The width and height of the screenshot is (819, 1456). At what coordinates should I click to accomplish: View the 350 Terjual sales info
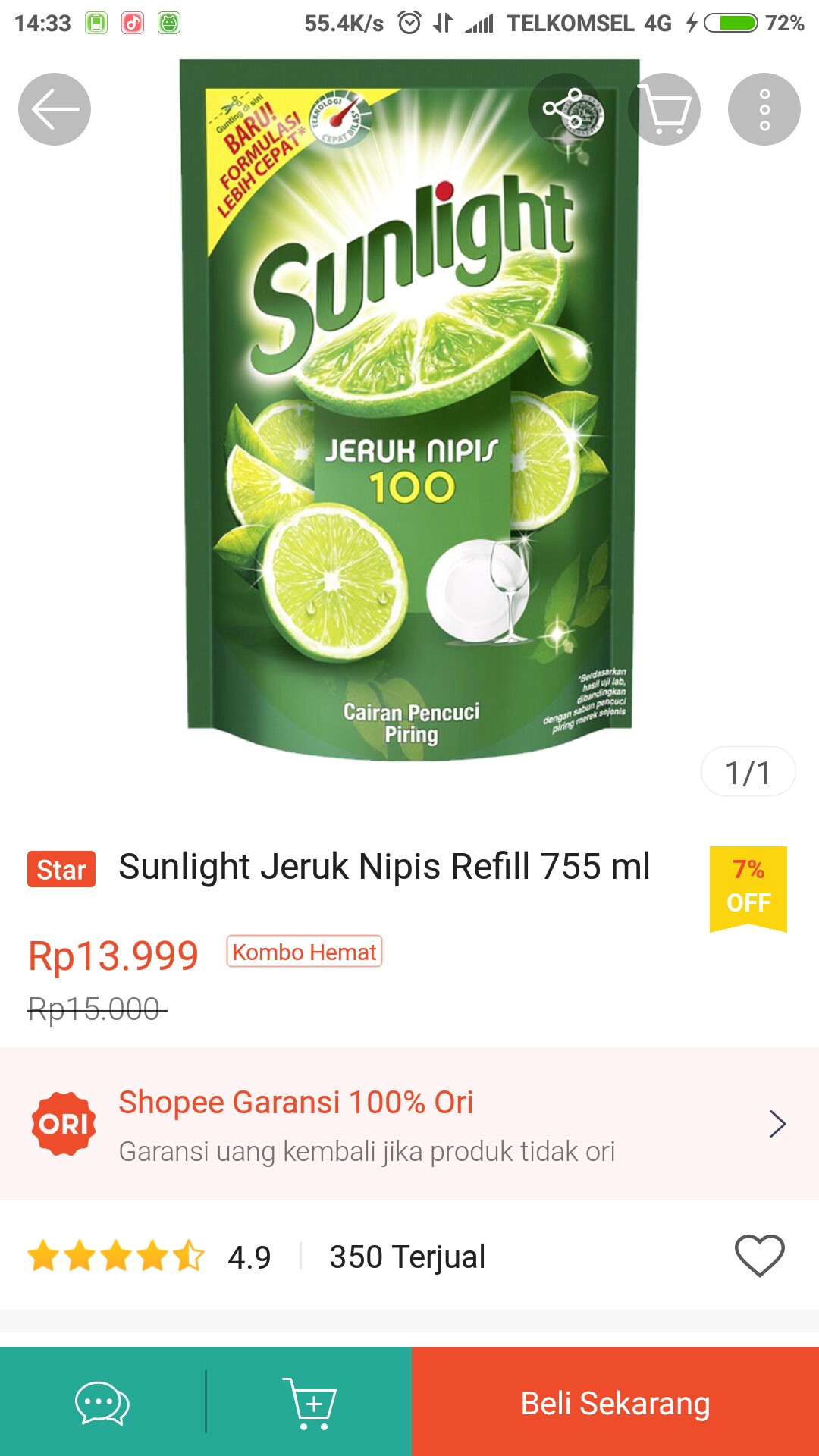[406, 1255]
